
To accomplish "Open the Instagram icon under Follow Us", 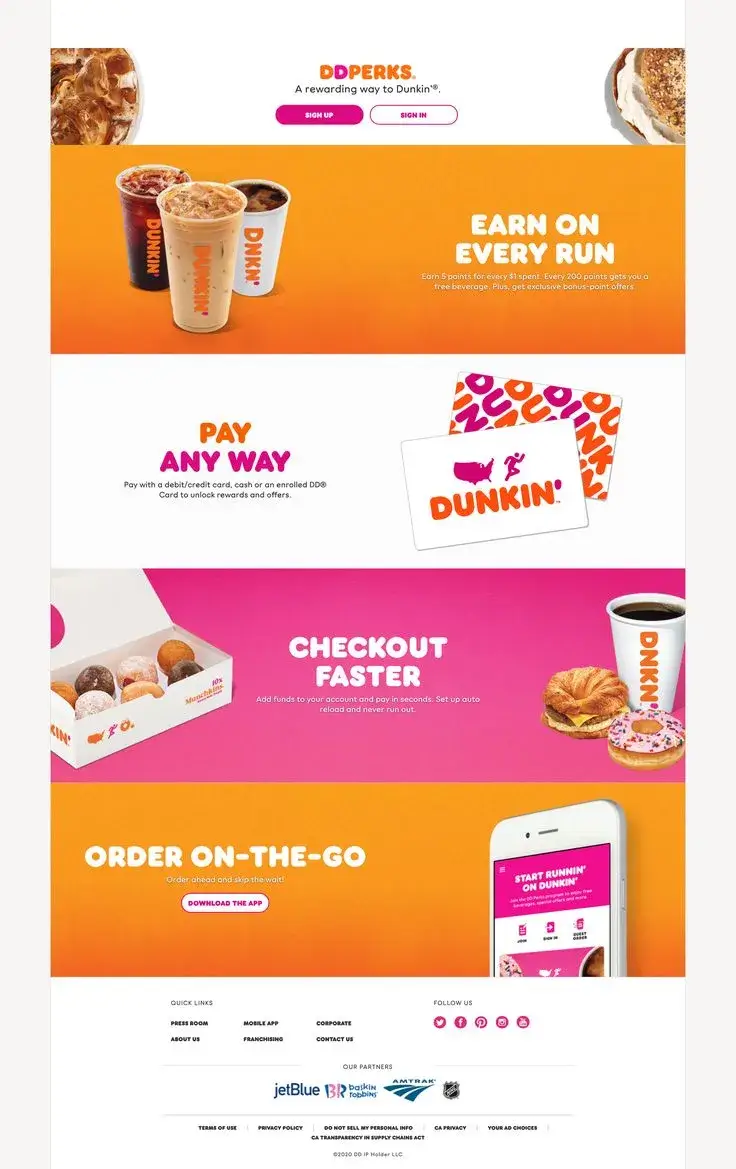I will [x=502, y=1022].
